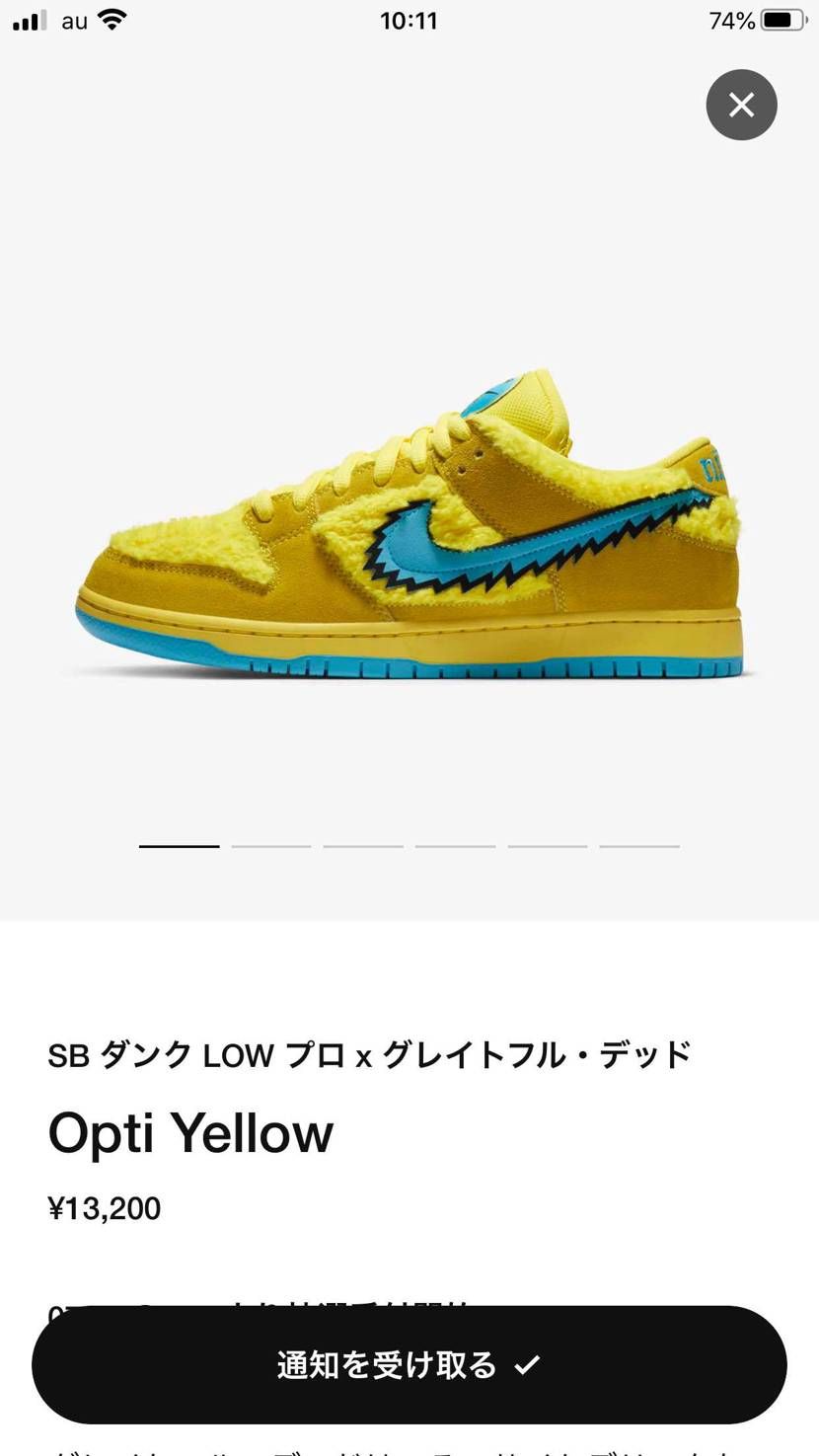Tap the cellular signal strength icon

(x=30, y=20)
